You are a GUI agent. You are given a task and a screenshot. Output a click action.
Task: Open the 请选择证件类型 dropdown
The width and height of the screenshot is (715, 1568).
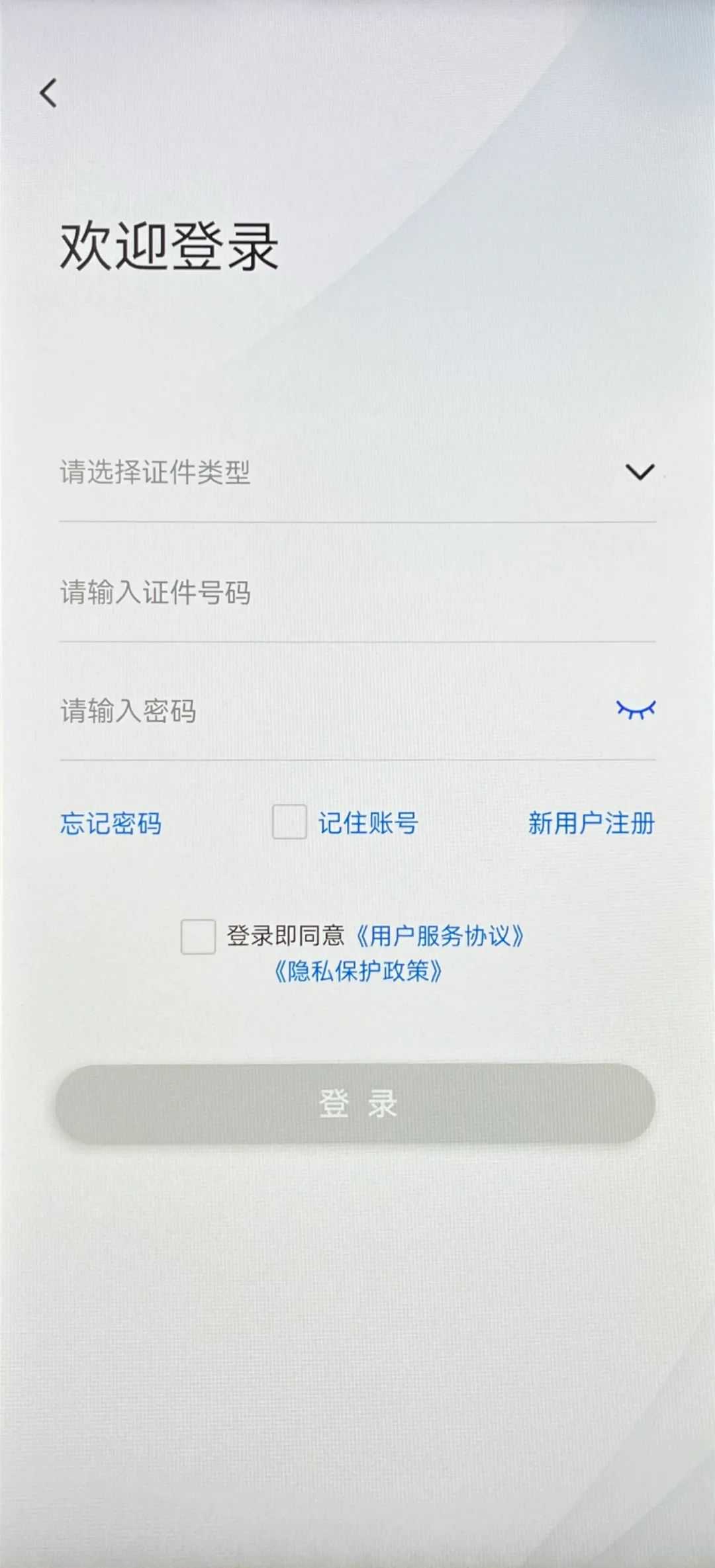(x=358, y=472)
